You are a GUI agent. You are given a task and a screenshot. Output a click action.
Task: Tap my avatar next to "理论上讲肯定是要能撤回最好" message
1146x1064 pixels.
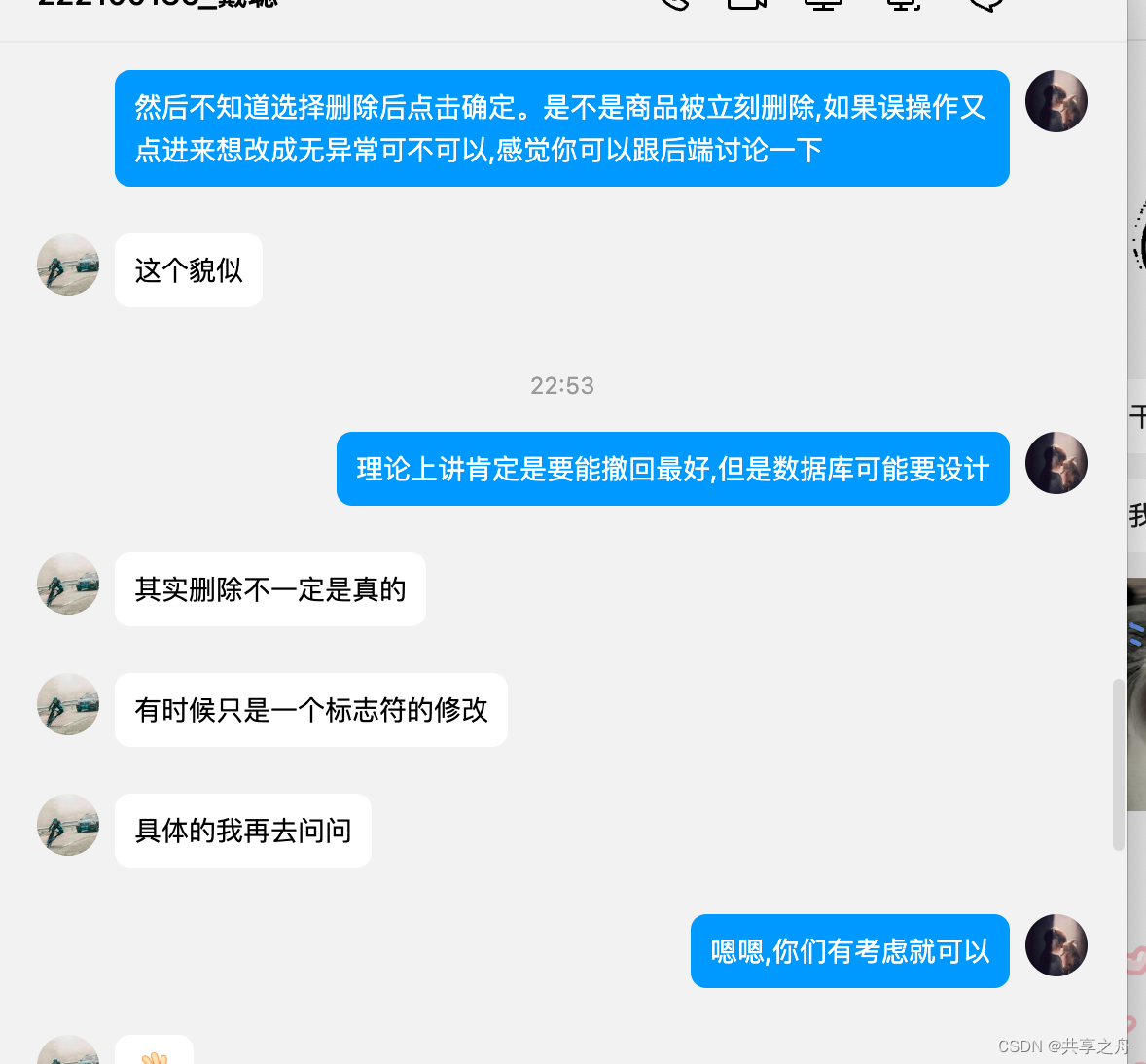click(1056, 463)
